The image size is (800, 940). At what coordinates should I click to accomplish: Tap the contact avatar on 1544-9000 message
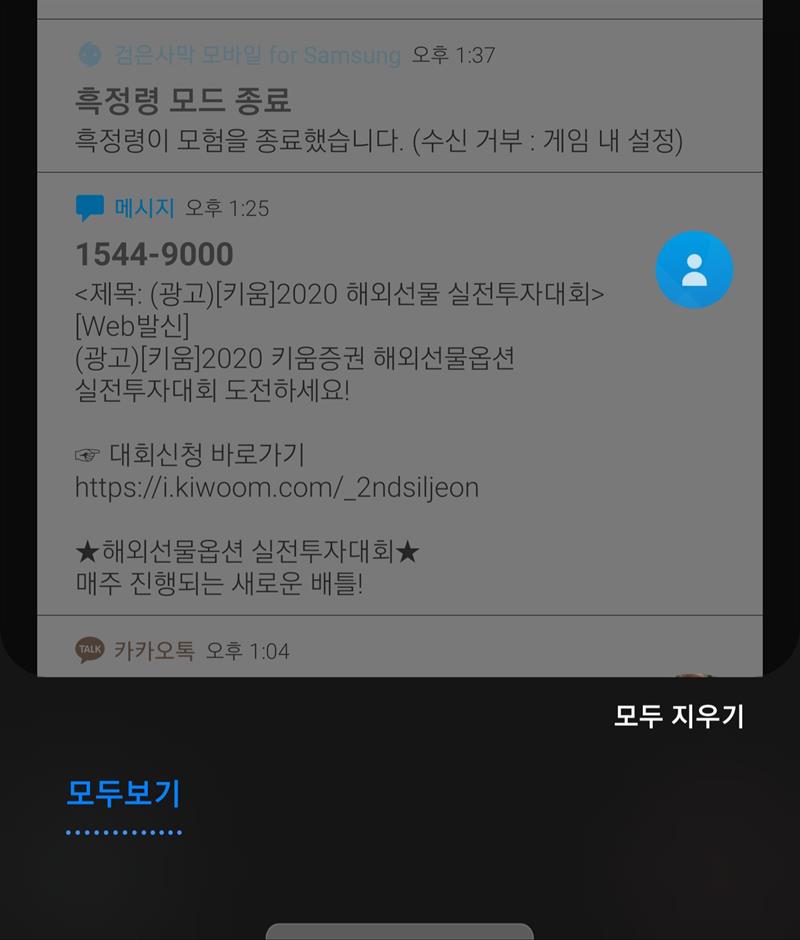(x=694, y=270)
